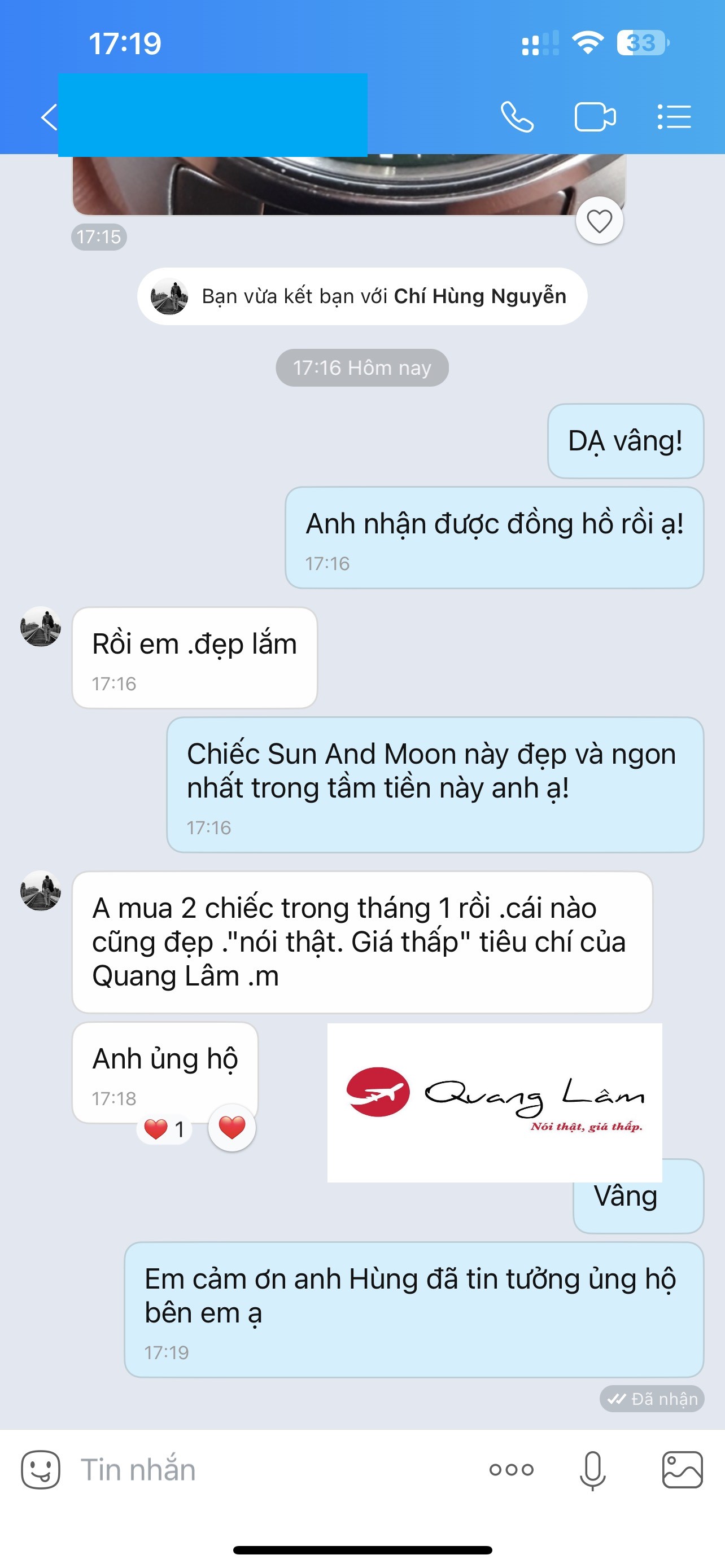The height and width of the screenshot is (1568, 725).
Task: Open Chí Hùng Nguyễn's avatar beside "Rồi em"
Action: tap(41, 627)
